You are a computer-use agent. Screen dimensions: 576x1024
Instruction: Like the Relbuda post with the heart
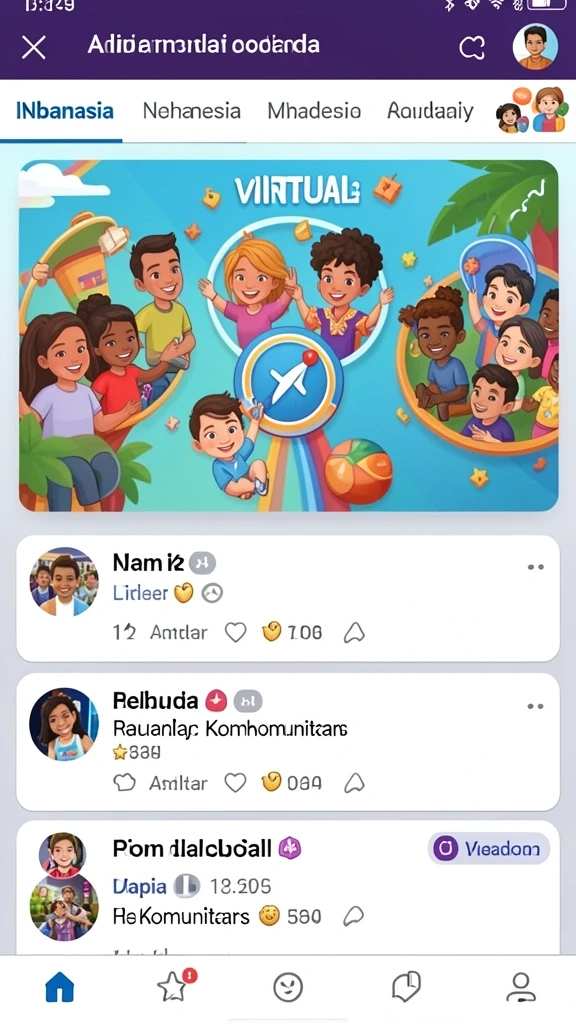pos(235,782)
